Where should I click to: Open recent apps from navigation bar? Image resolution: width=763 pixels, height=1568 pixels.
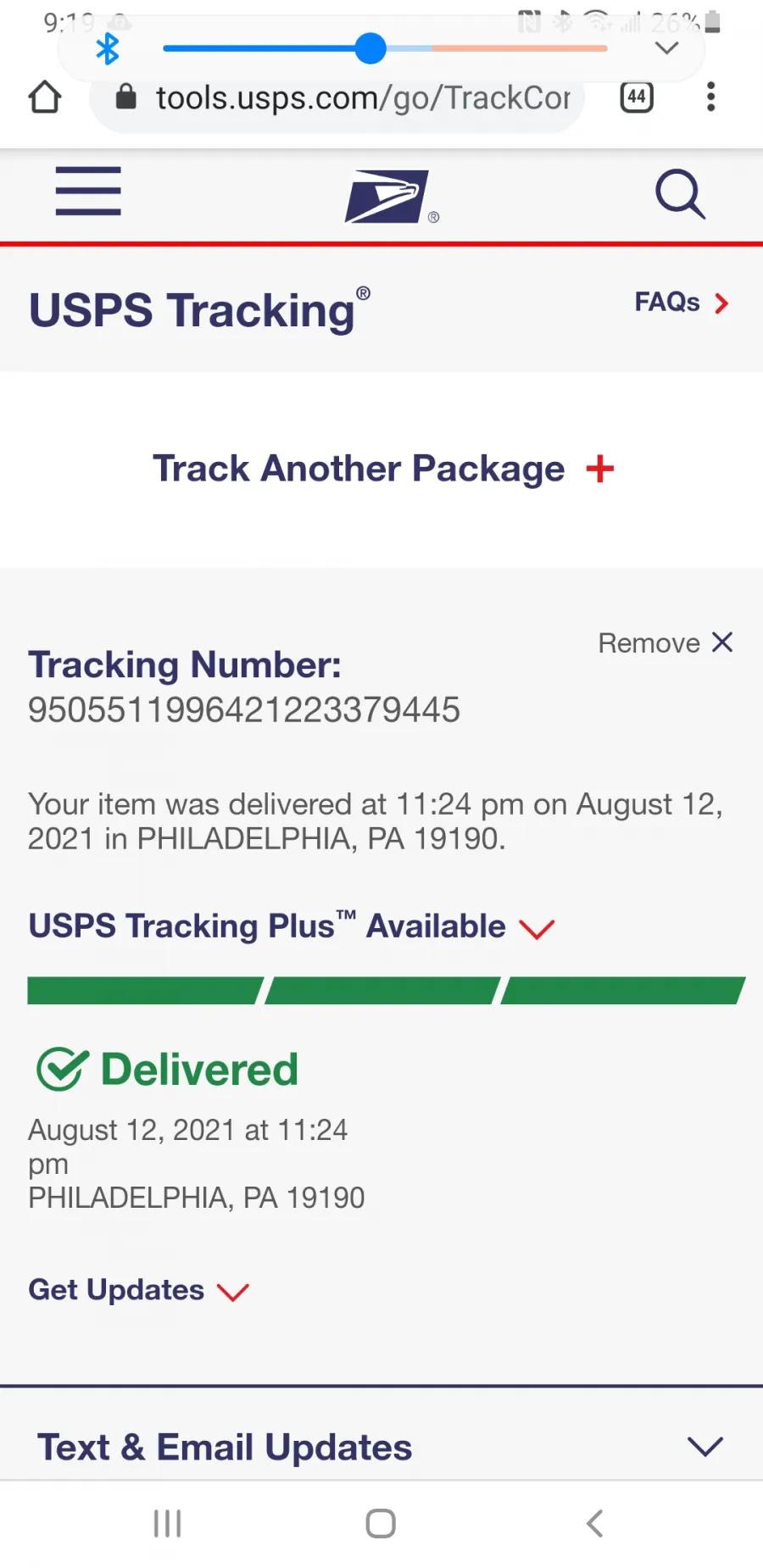click(167, 1523)
